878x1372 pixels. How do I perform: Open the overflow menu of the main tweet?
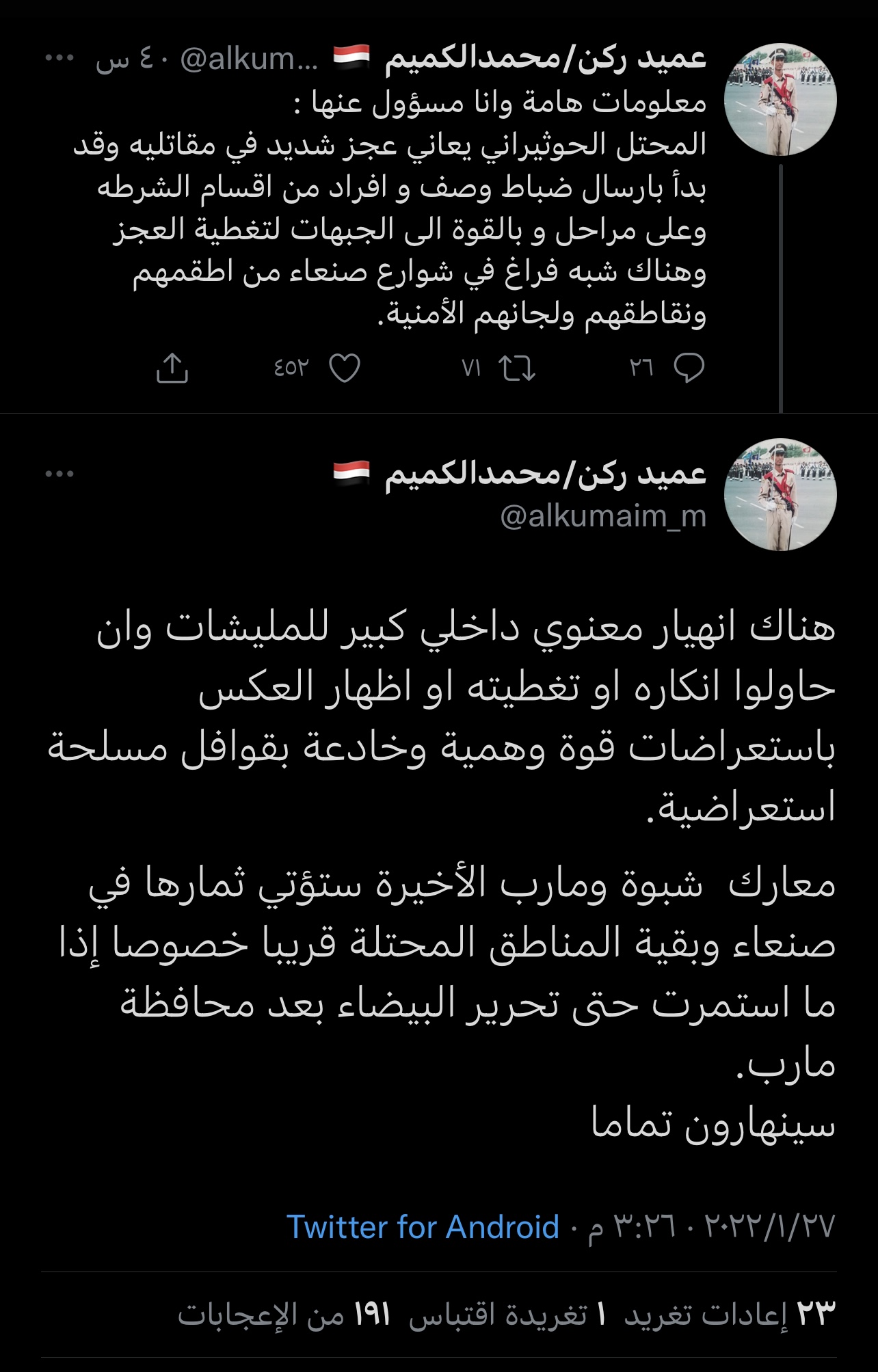[59, 474]
